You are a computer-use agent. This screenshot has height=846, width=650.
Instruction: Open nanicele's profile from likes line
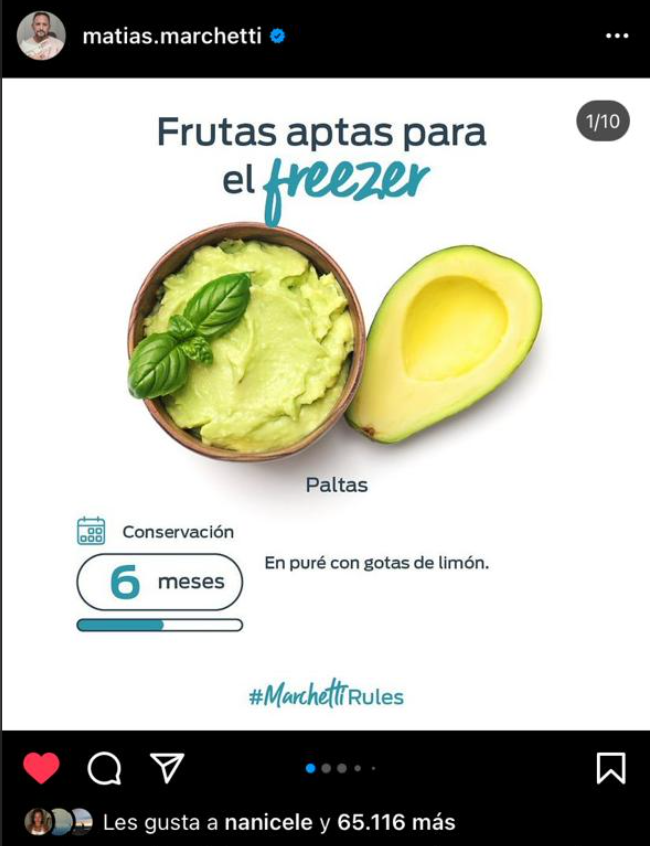[268, 823]
